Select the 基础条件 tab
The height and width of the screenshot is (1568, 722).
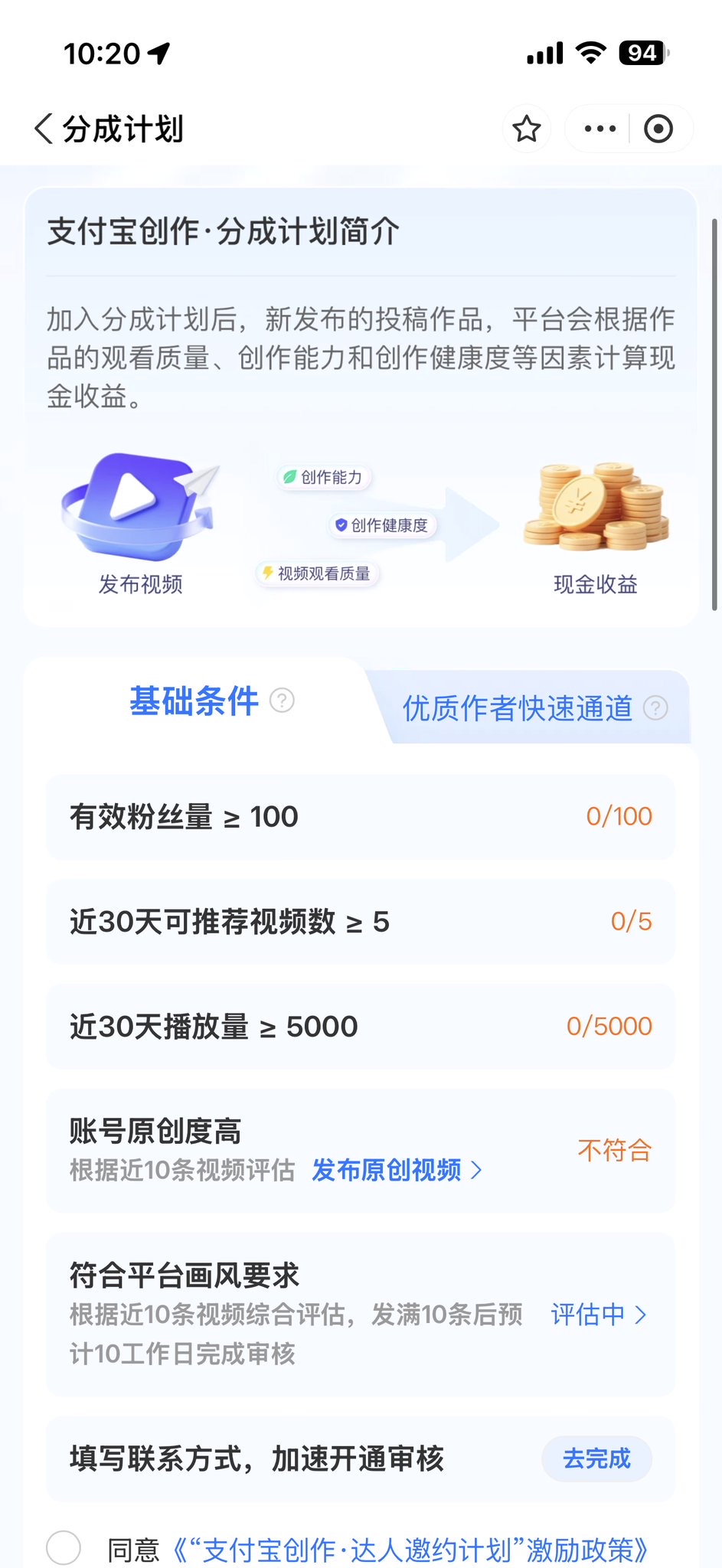[x=194, y=701]
